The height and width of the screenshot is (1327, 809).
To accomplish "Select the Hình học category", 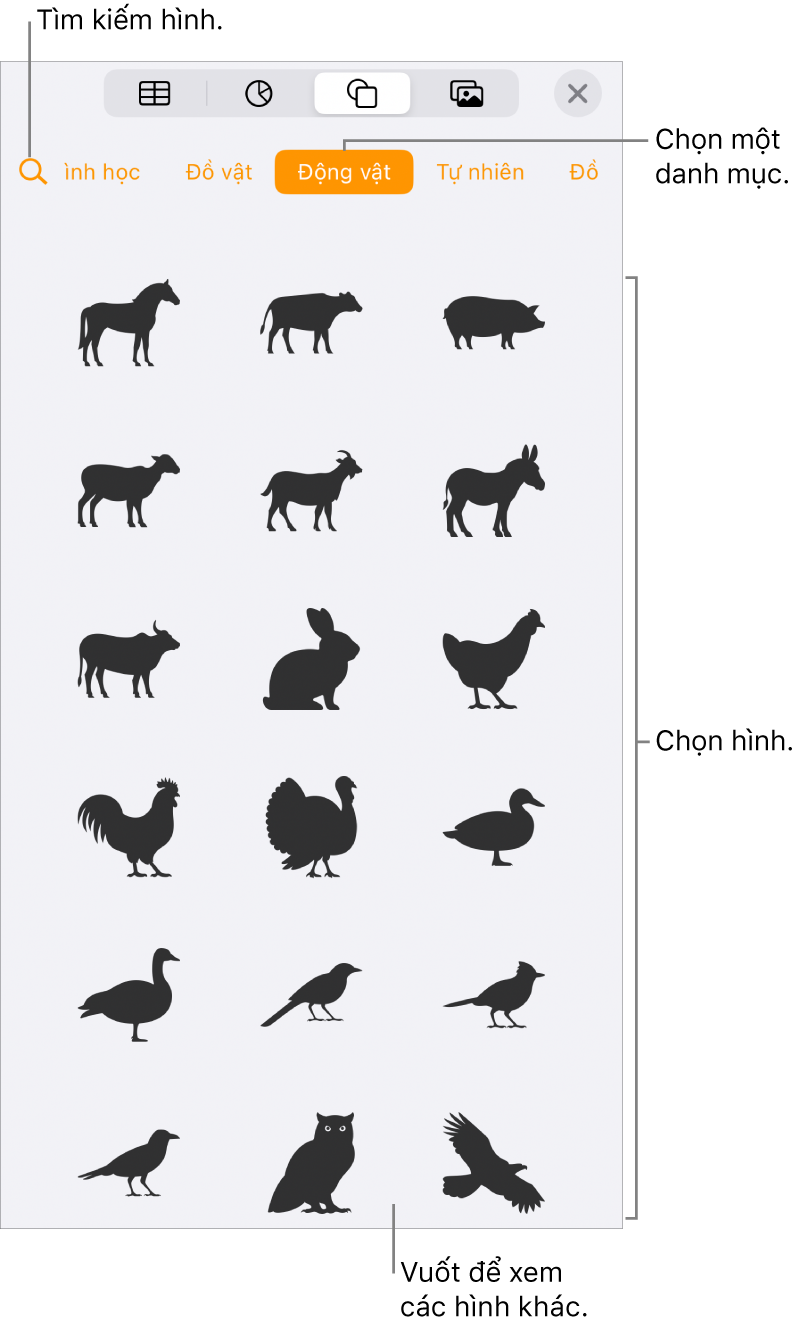I will (100, 172).
